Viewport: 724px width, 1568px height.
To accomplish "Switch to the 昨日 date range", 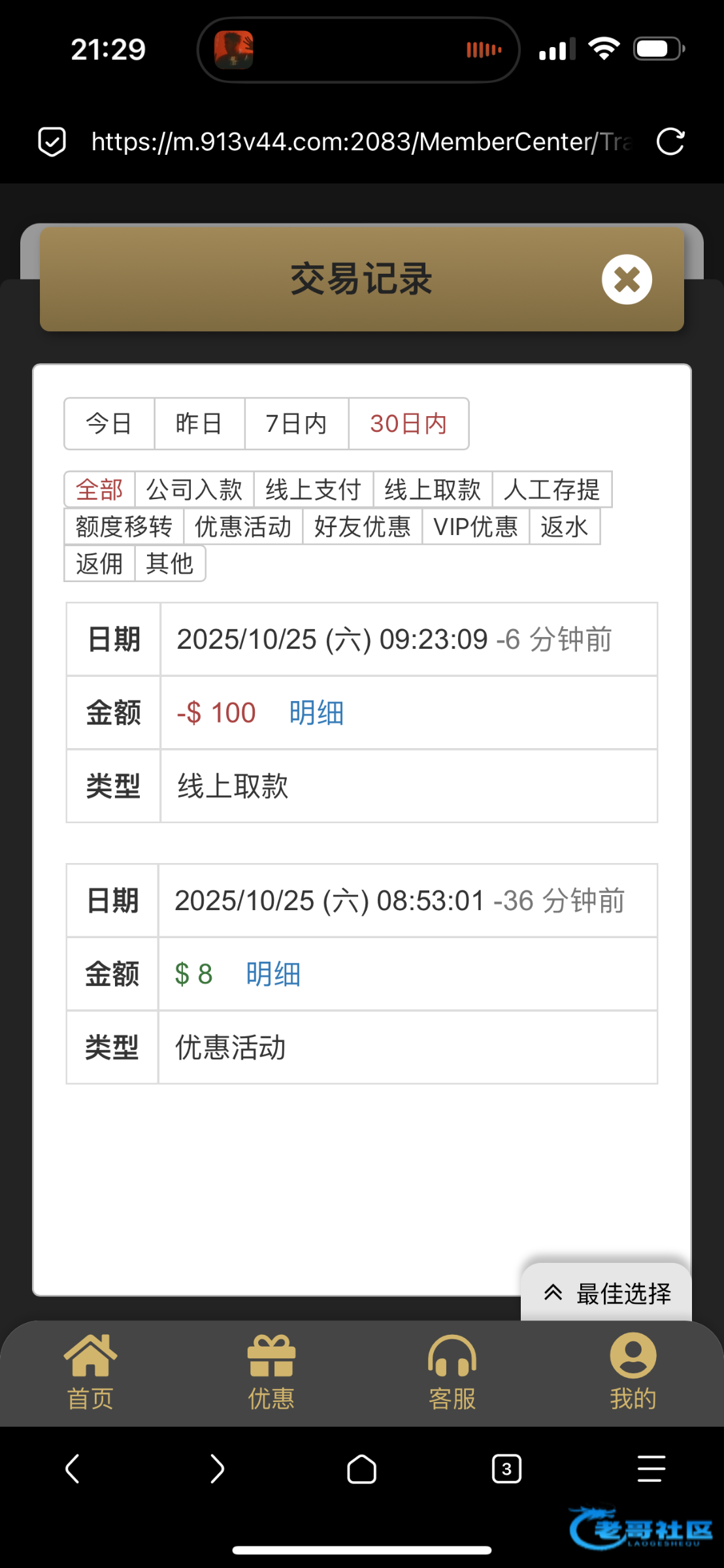I will point(199,423).
